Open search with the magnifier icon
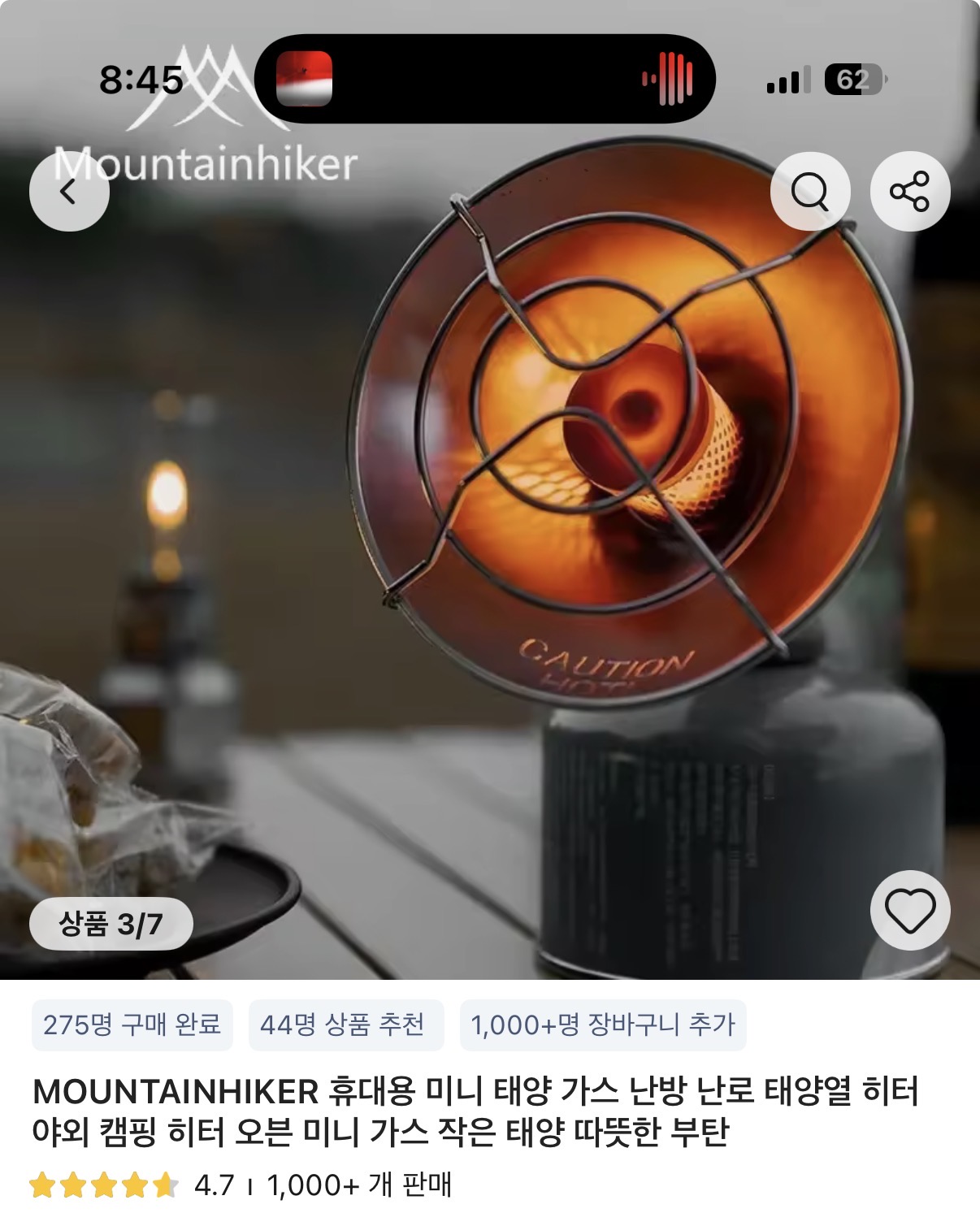 (x=809, y=192)
